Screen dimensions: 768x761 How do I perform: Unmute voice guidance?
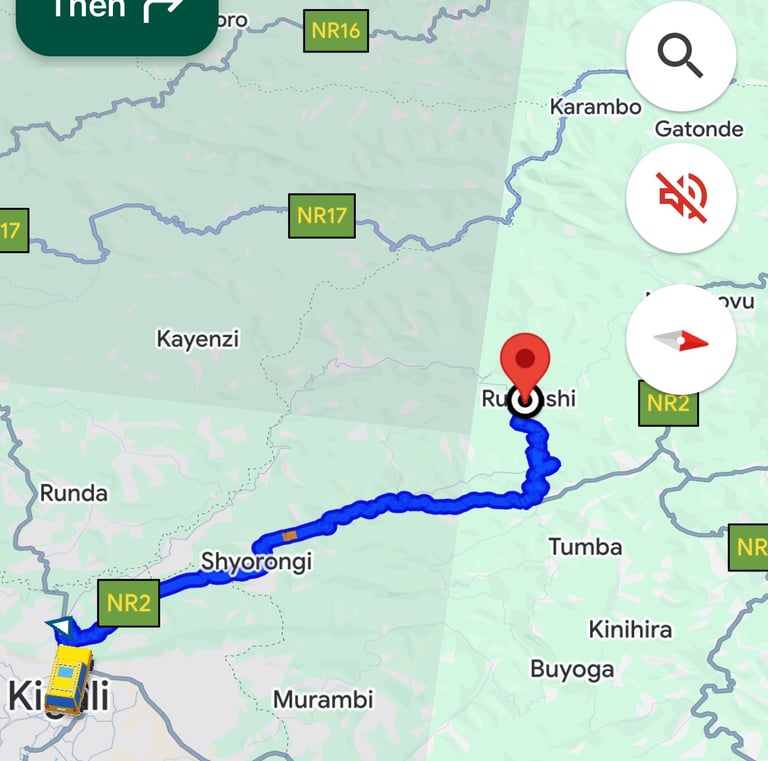[x=681, y=197]
